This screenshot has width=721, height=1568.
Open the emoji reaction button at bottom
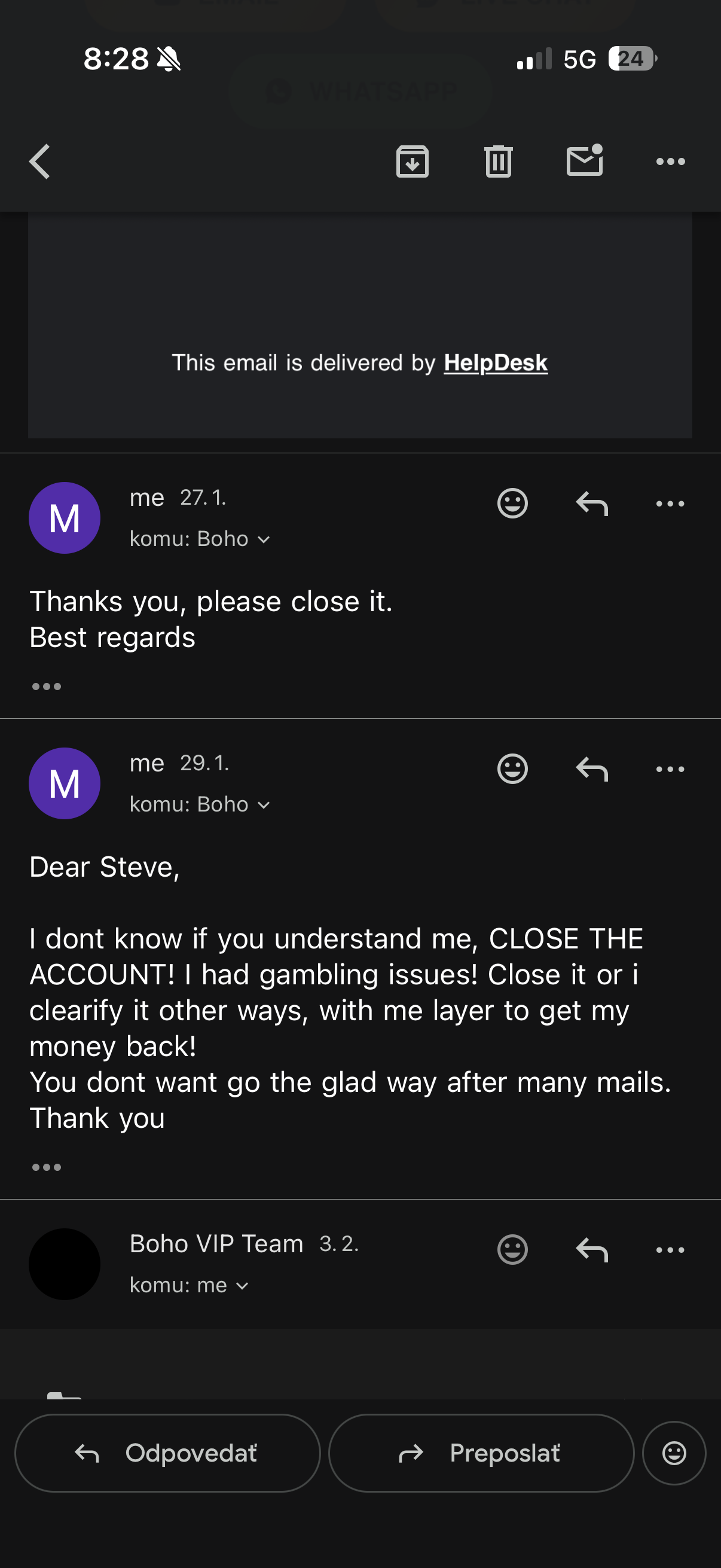point(674,1453)
